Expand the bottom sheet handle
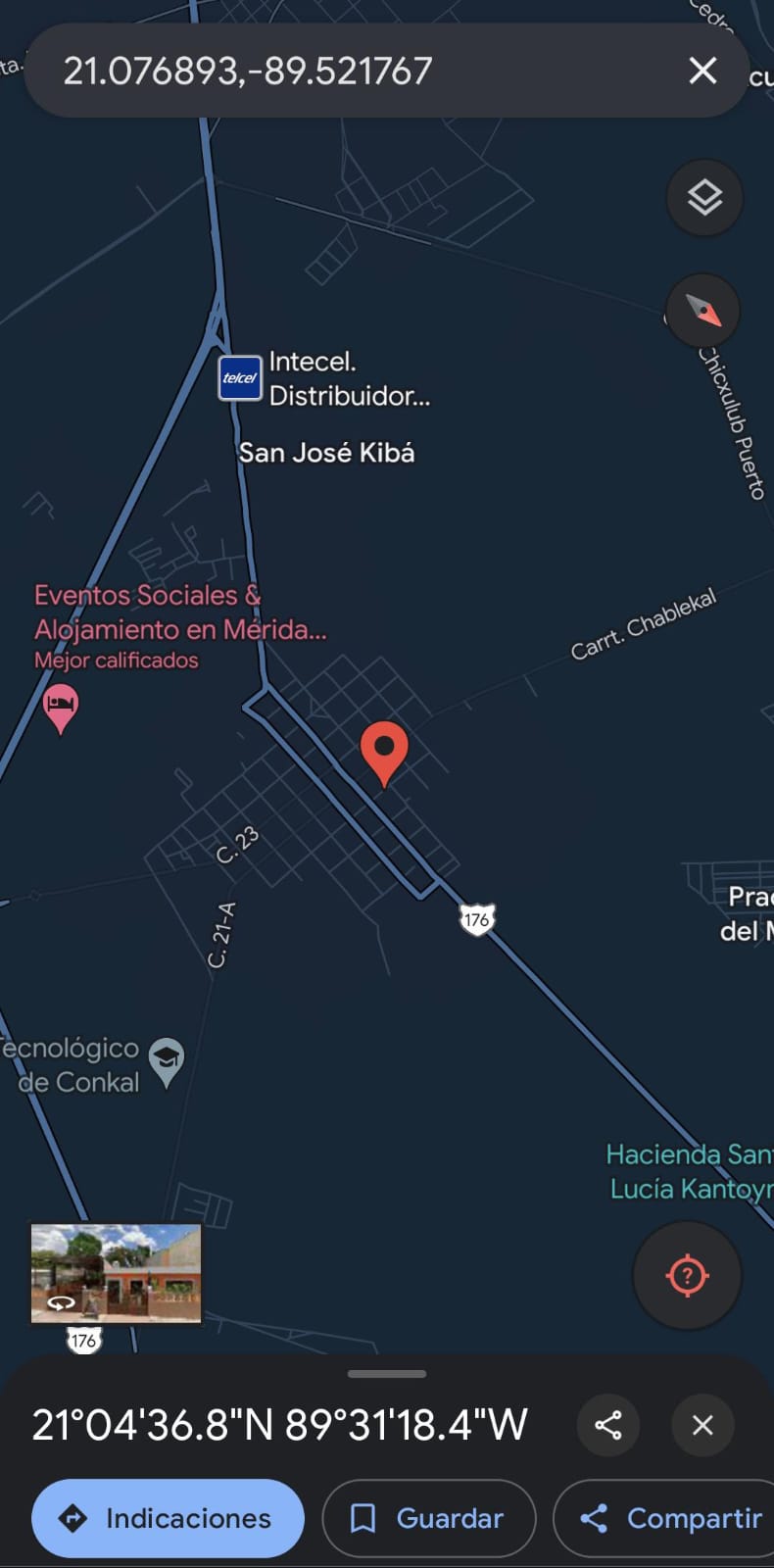This screenshot has width=774, height=1568. click(387, 1374)
